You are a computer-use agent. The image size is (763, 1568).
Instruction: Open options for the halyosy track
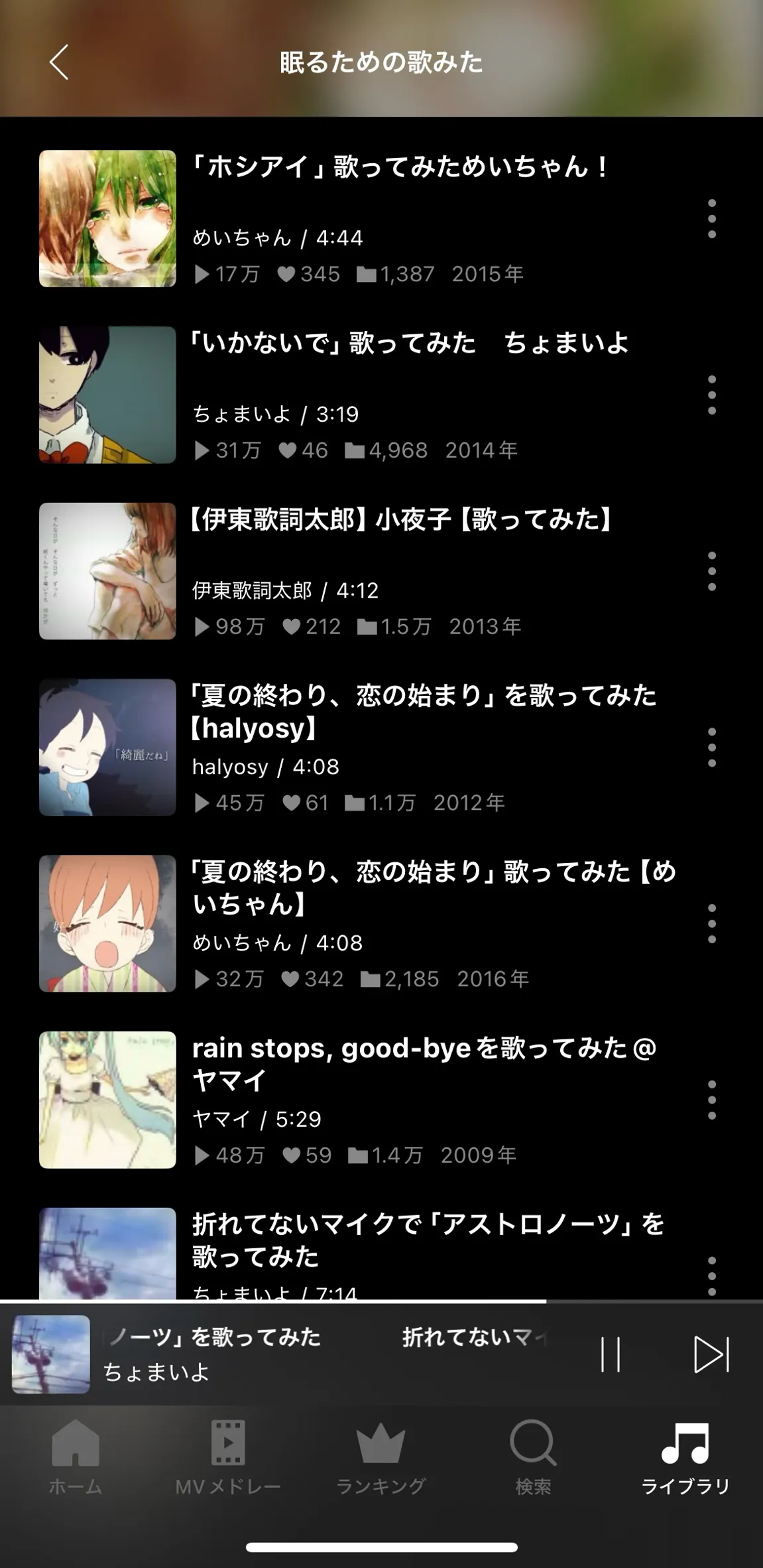[x=711, y=748]
